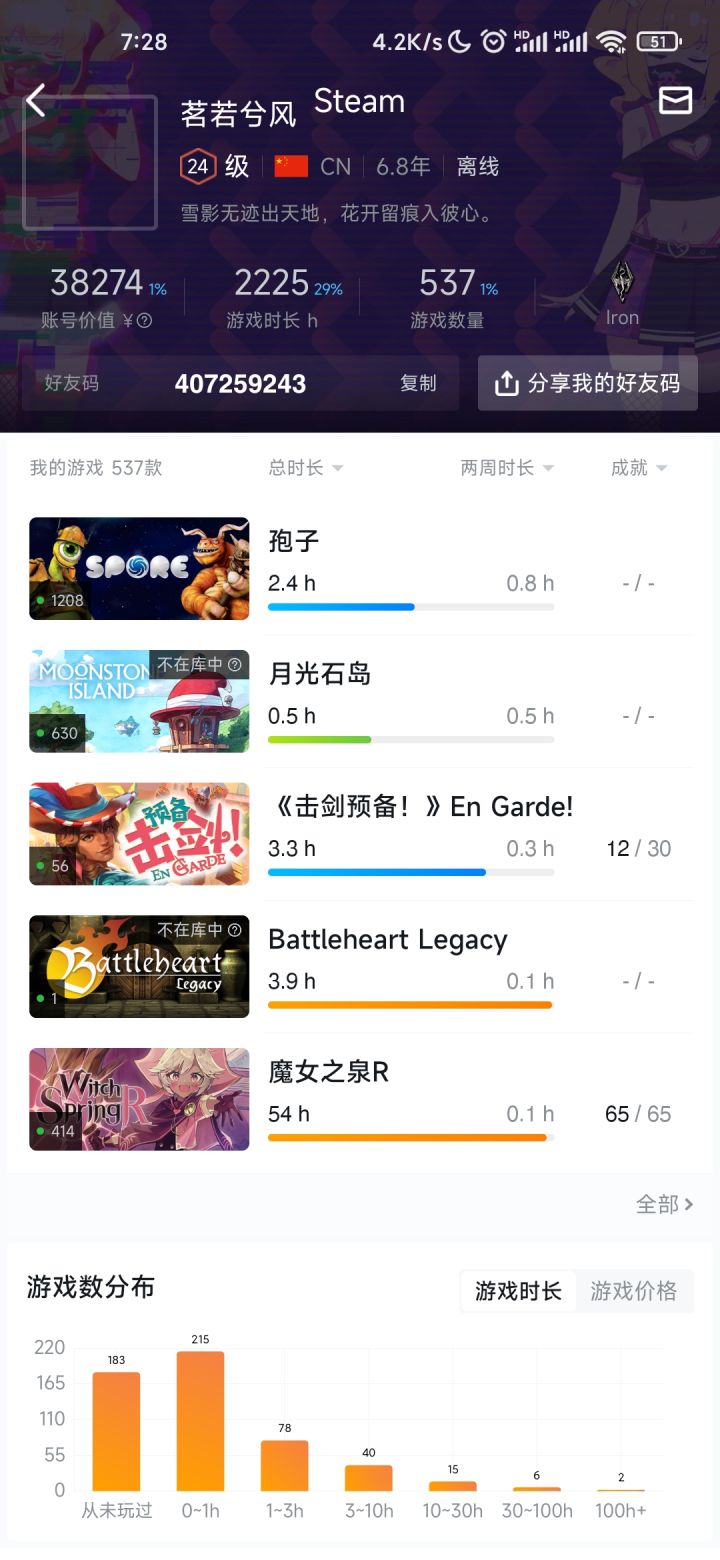Tap the profile avatar frame

tap(90, 162)
